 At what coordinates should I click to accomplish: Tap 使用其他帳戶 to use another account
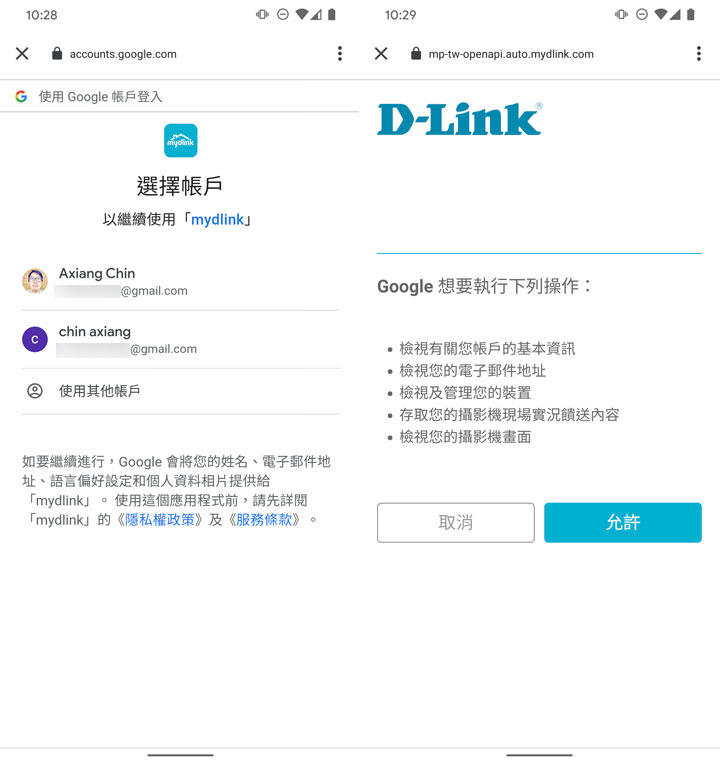point(99,391)
